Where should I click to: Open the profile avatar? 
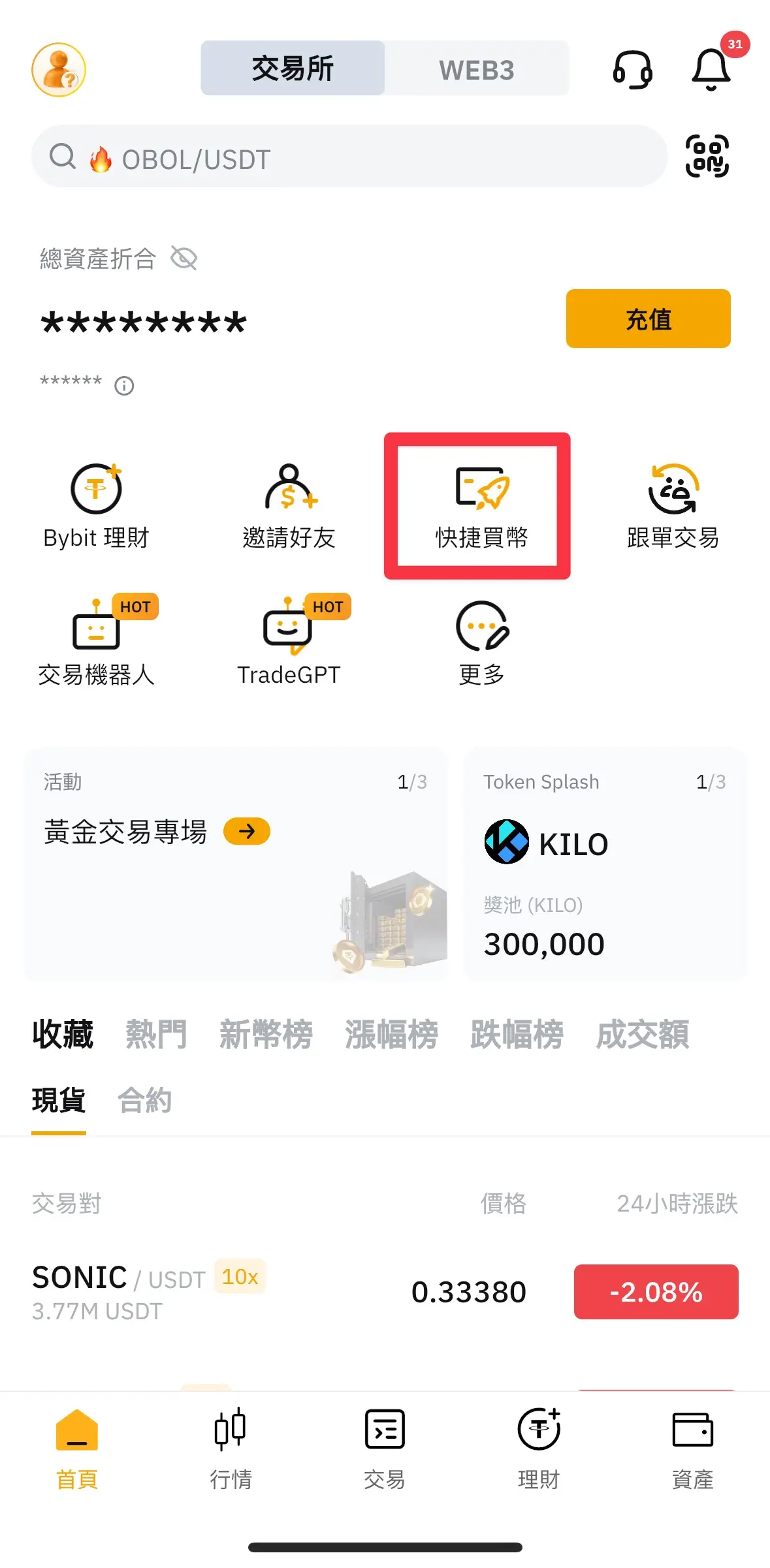pyautogui.click(x=59, y=70)
